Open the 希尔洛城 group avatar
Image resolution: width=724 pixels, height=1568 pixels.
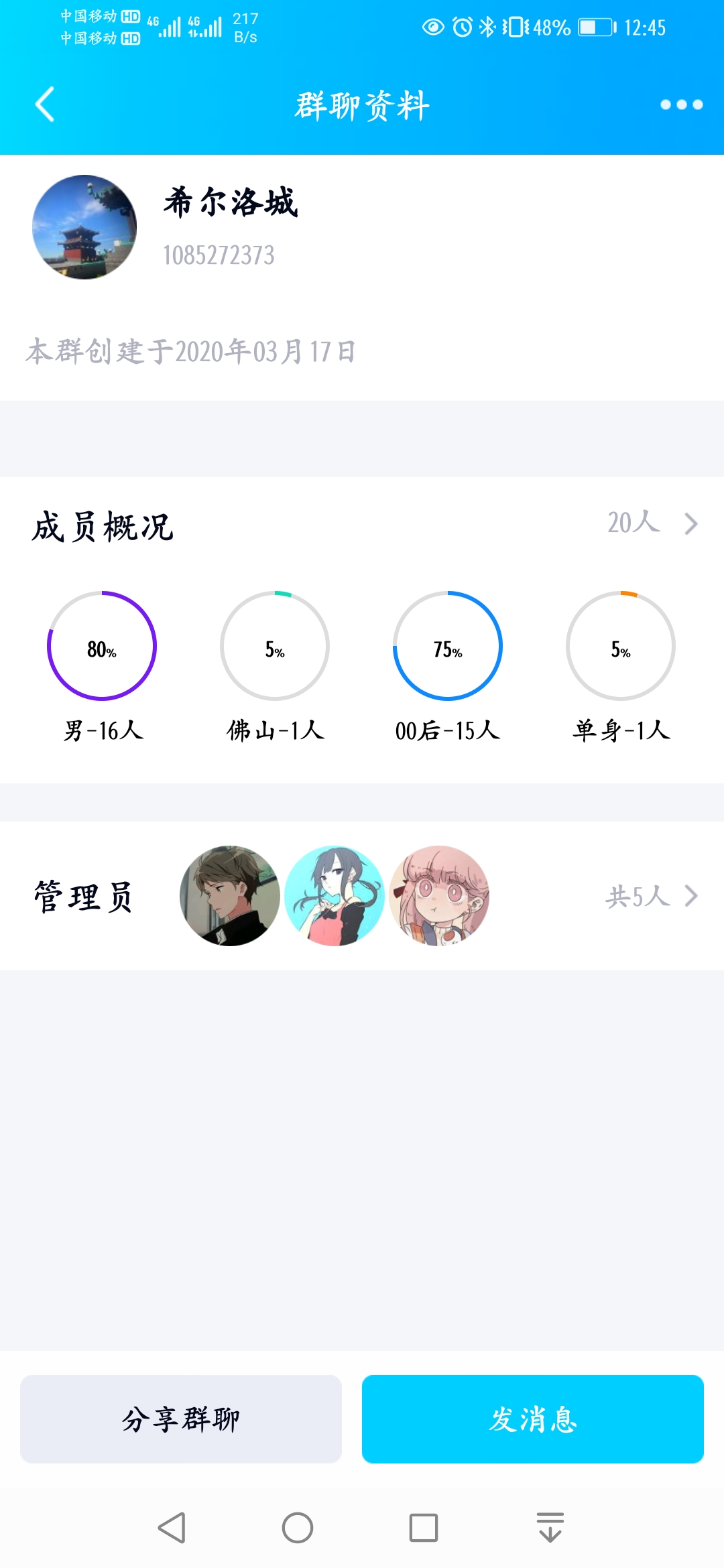(84, 227)
